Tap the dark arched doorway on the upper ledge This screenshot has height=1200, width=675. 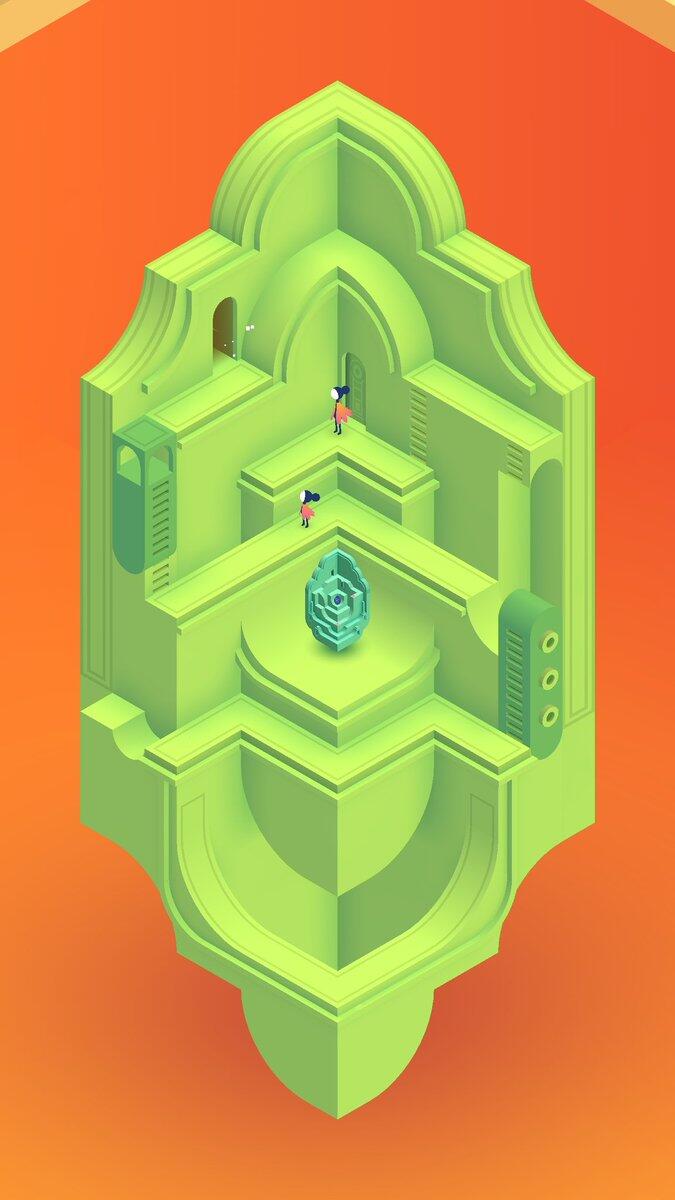pyautogui.click(x=225, y=330)
